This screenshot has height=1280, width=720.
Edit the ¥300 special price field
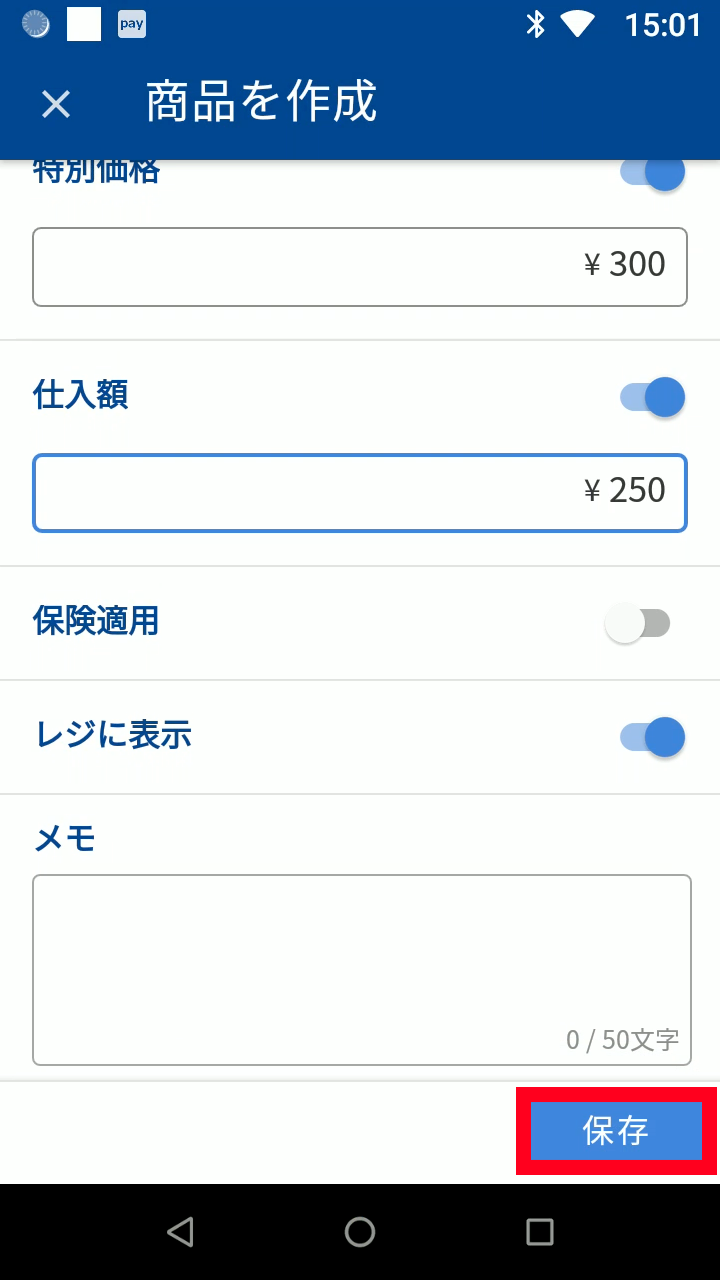(x=360, y=266)
